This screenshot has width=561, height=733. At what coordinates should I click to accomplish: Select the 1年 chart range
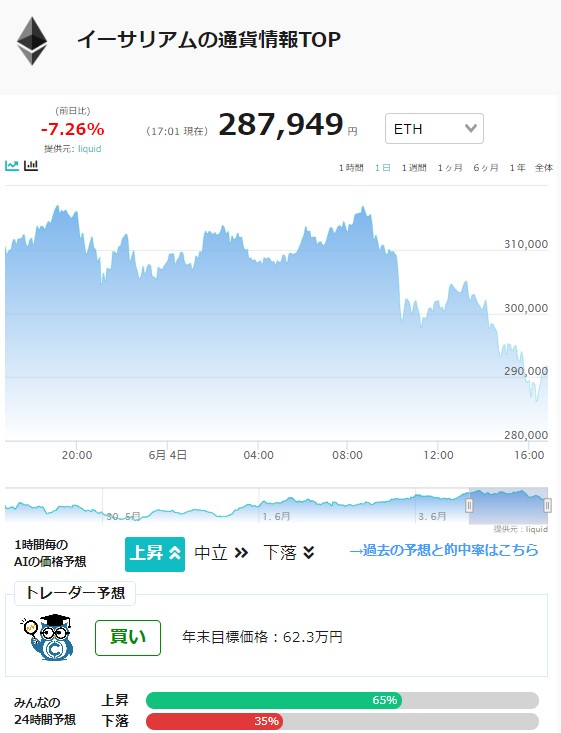click(x=518, y=168)
